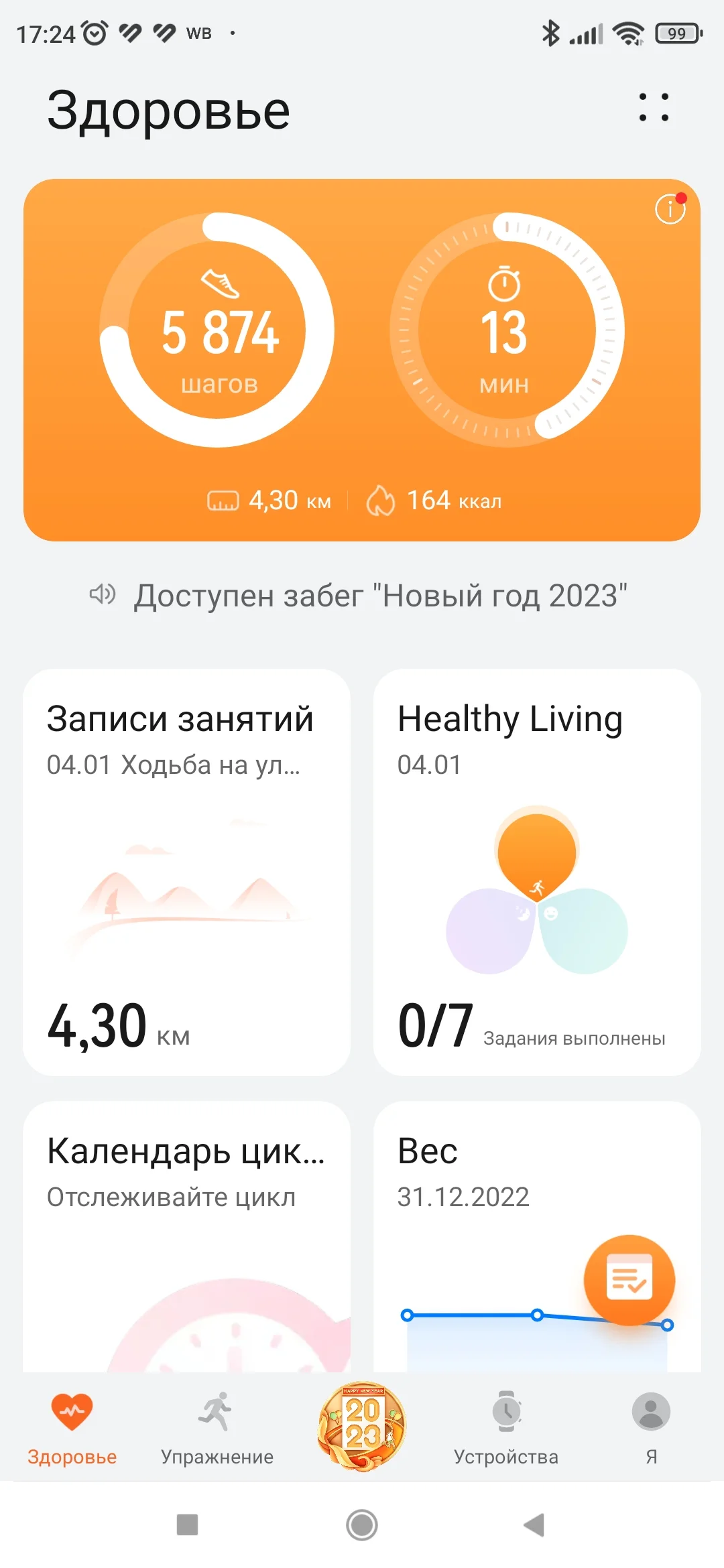The height and width of the screenshot is (1568, 724).
Task: Switch to the Упражнение tab
Action: 217,1426
